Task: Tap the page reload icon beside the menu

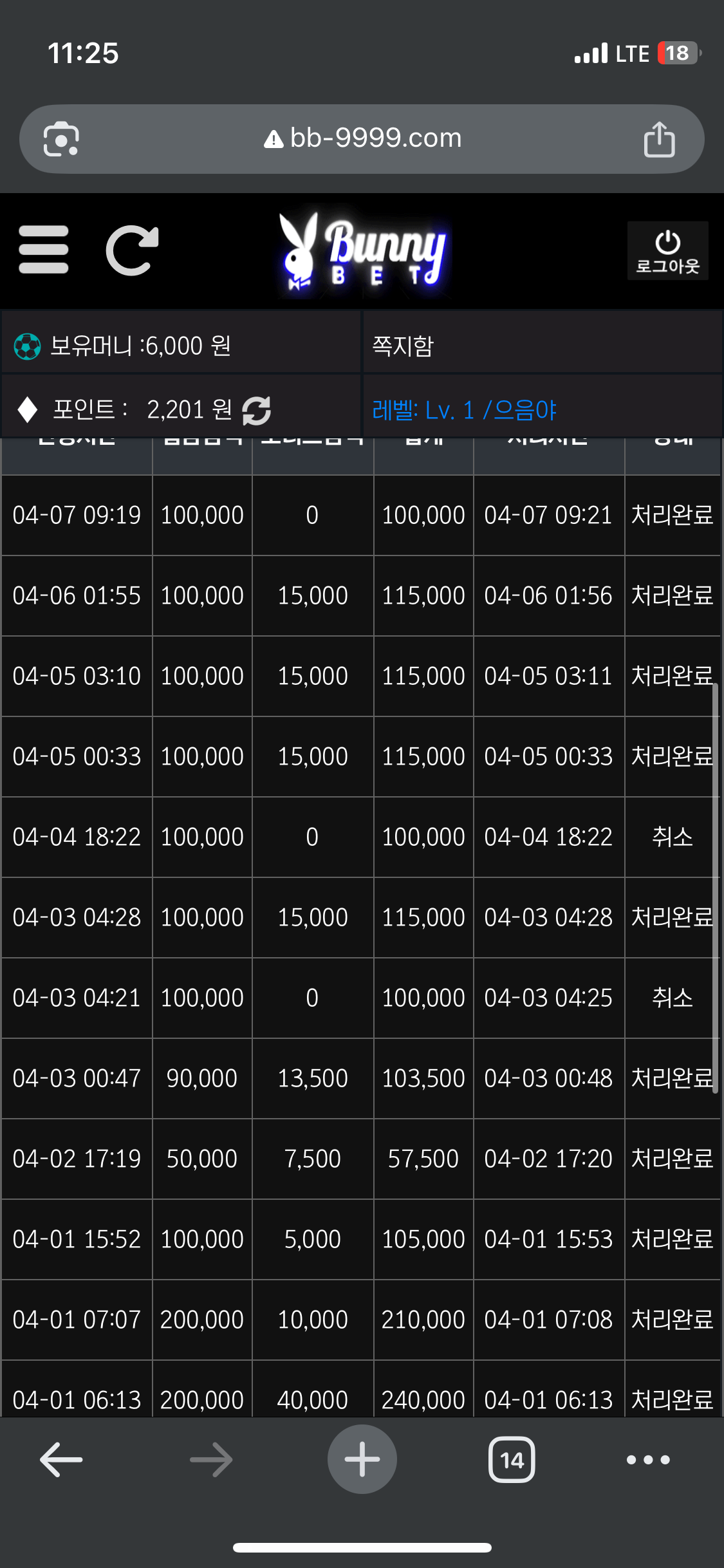Action: pos(132,250)
